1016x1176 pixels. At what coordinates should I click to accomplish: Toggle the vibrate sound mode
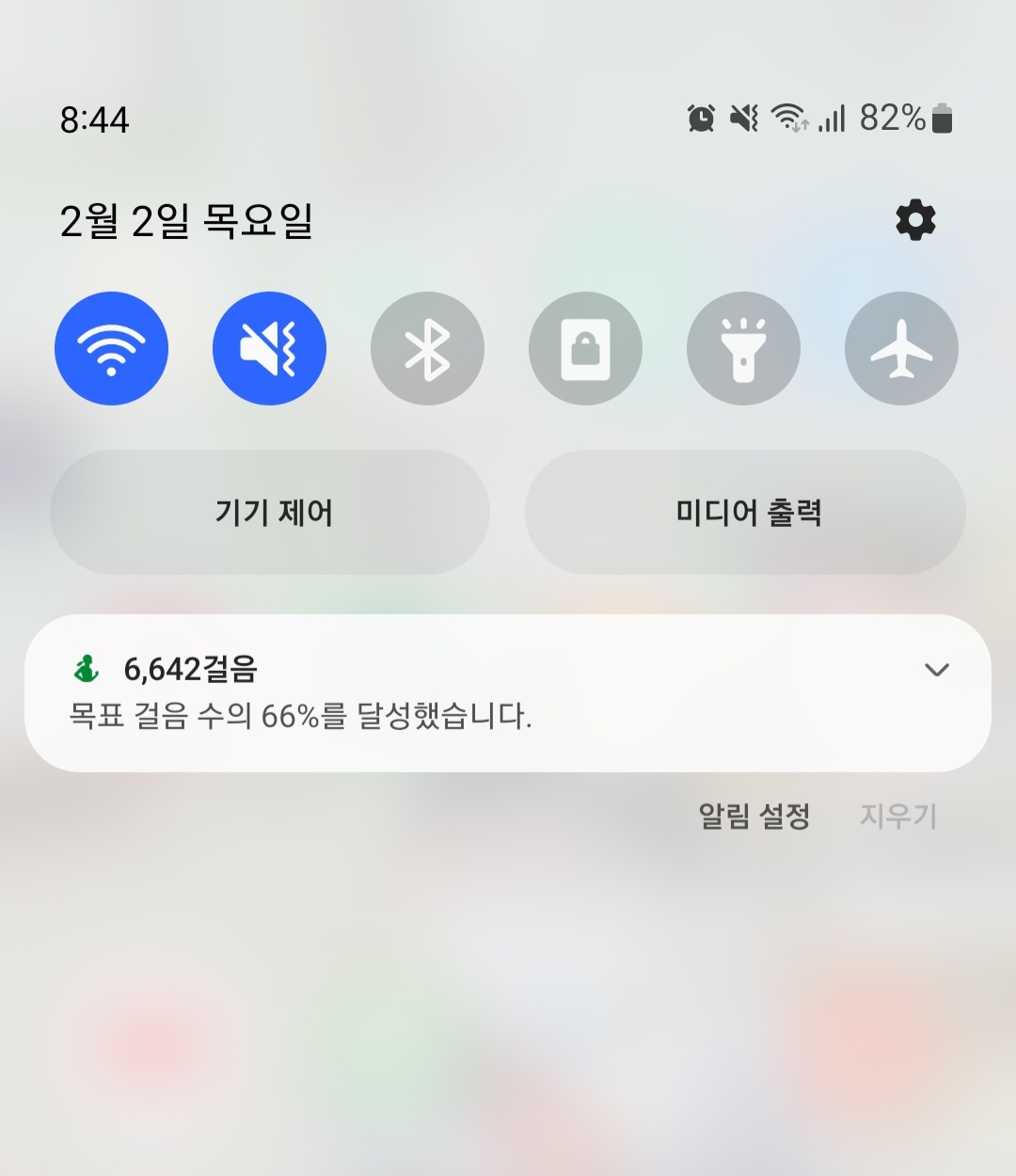coord(270,349)
